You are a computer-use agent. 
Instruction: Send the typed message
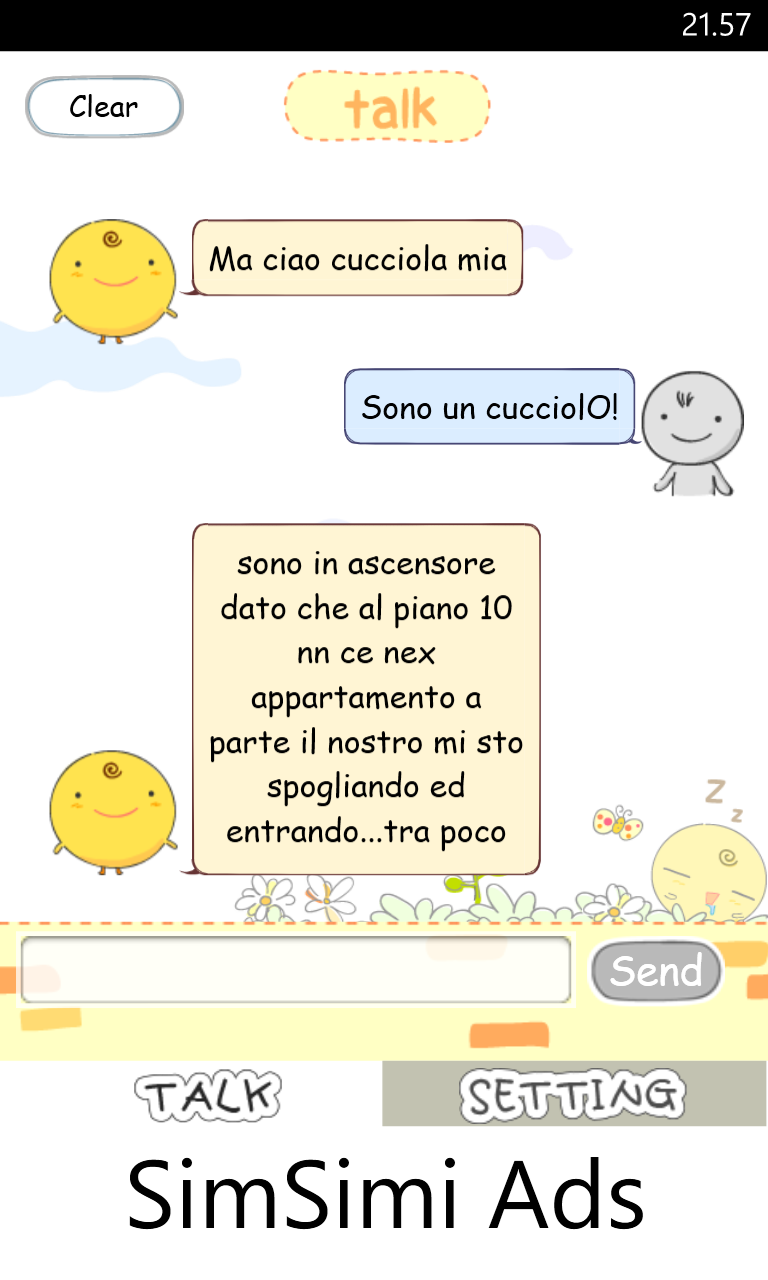(x=656, y=971)
